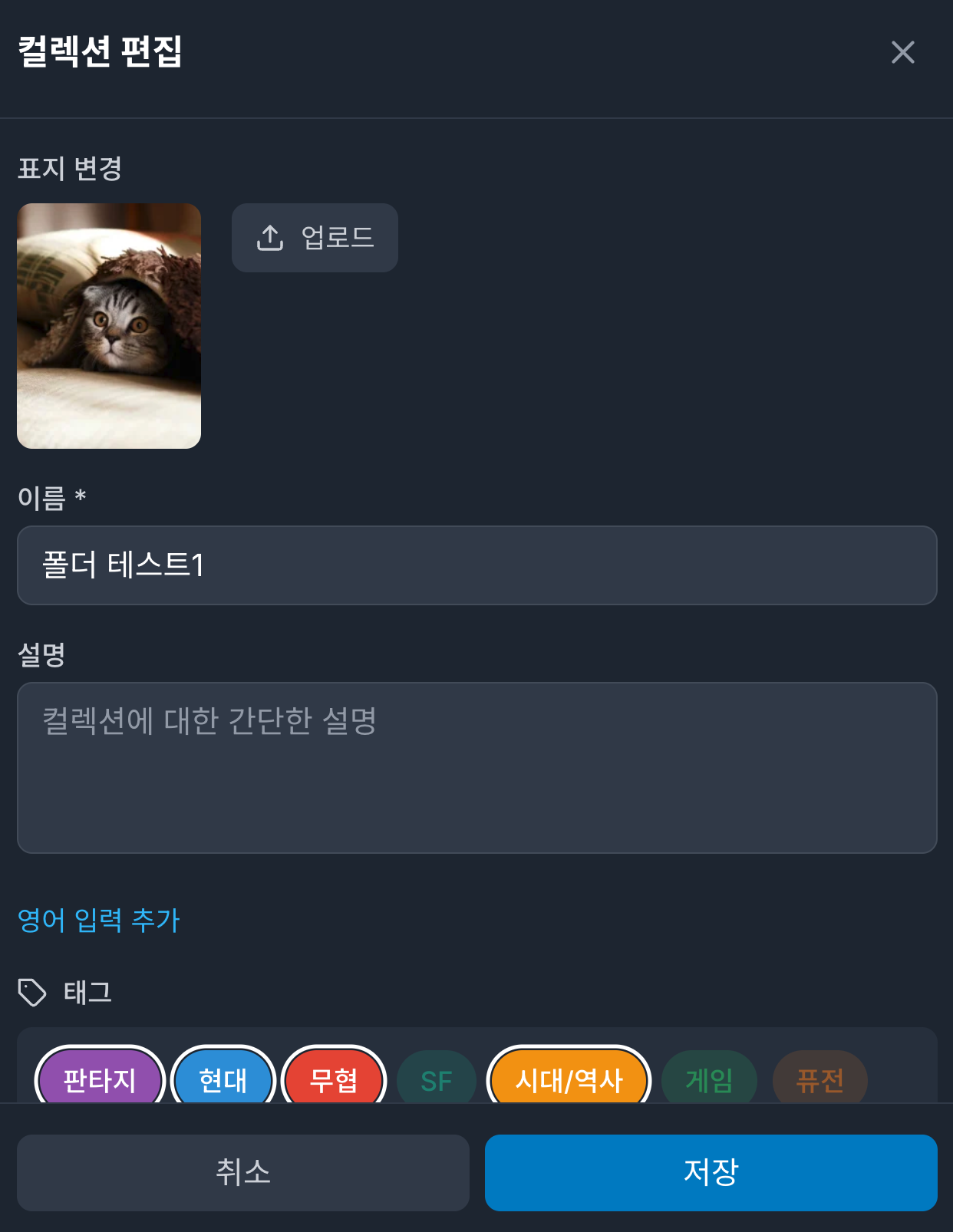Deselect the red 무협 tag
The width and height of the screenshot is (953, 1232).
click(x=334, y=1079)
